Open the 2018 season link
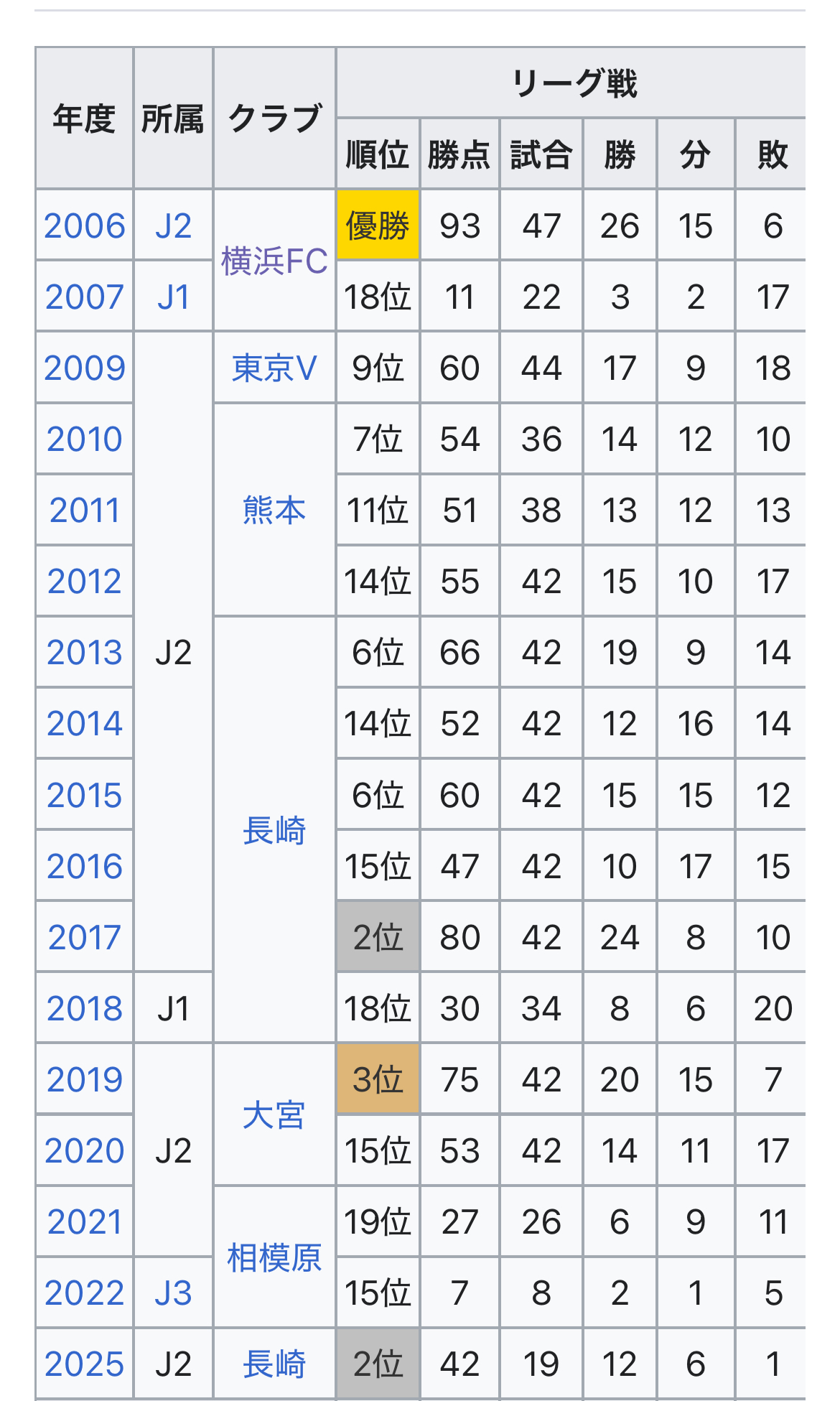The width and height of the screenshot is (840, 1401). 85,1009
